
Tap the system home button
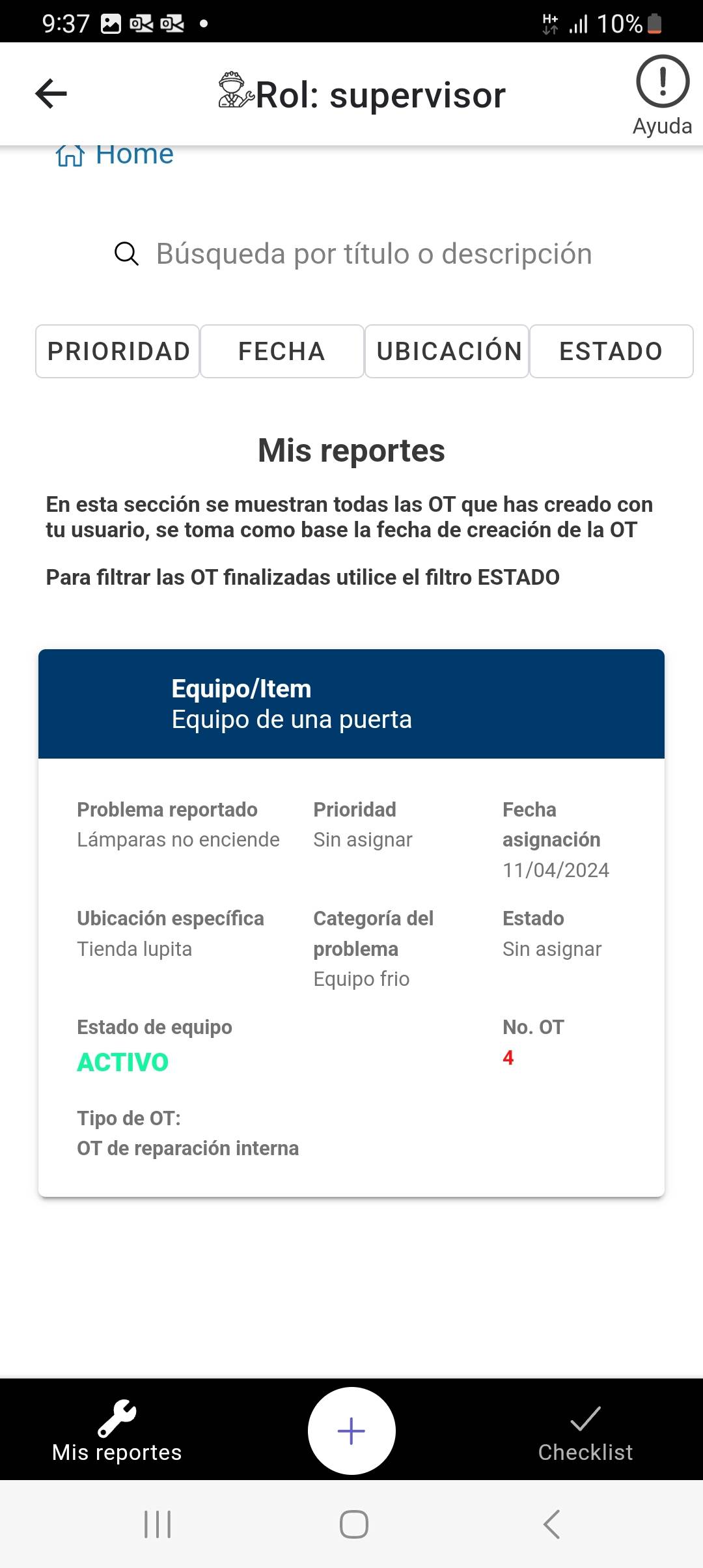click(x=353, y=1524)
